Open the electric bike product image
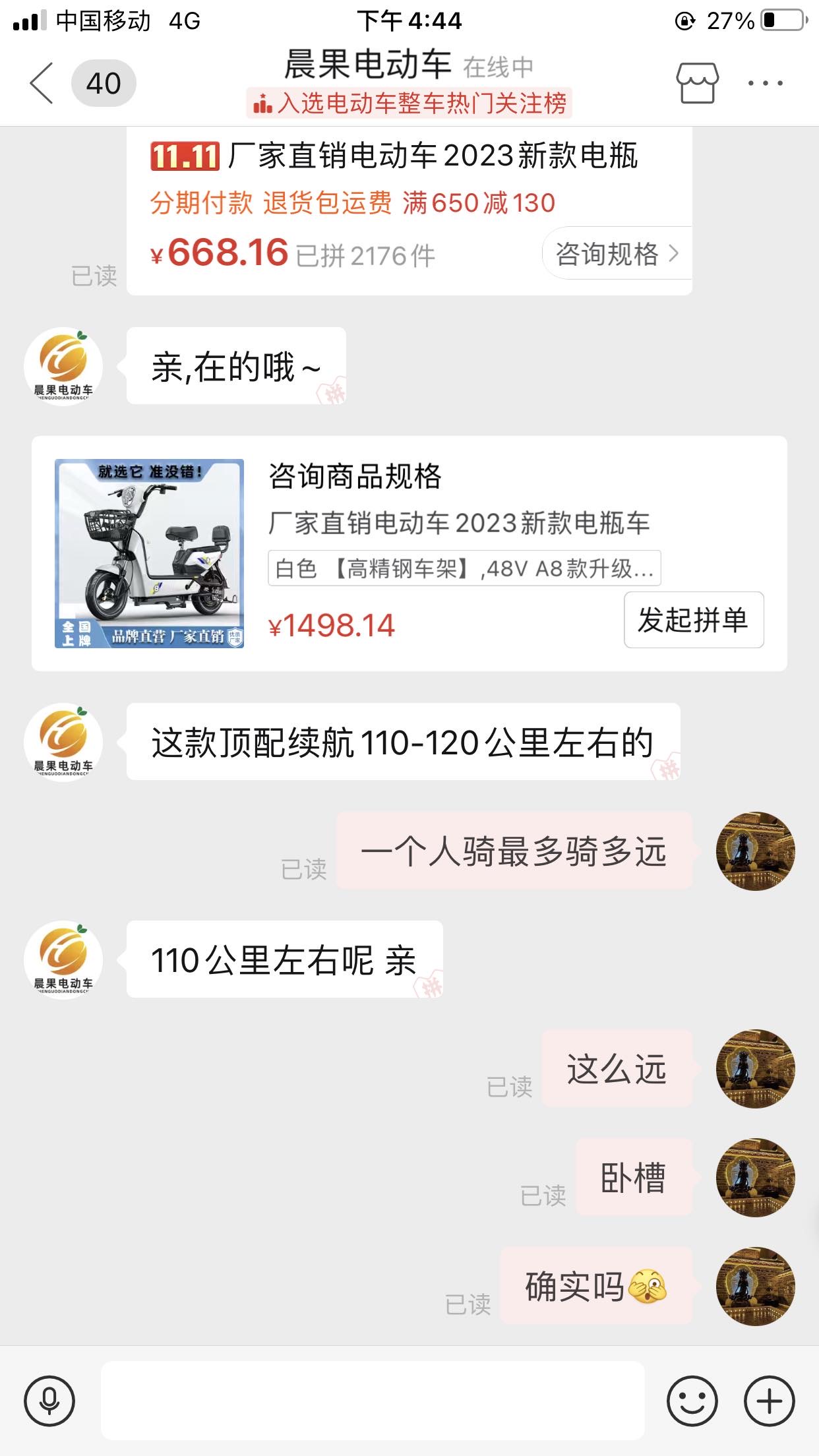Screen dimensions: 819x1456 pyautogui.click(x=149, y=553)
